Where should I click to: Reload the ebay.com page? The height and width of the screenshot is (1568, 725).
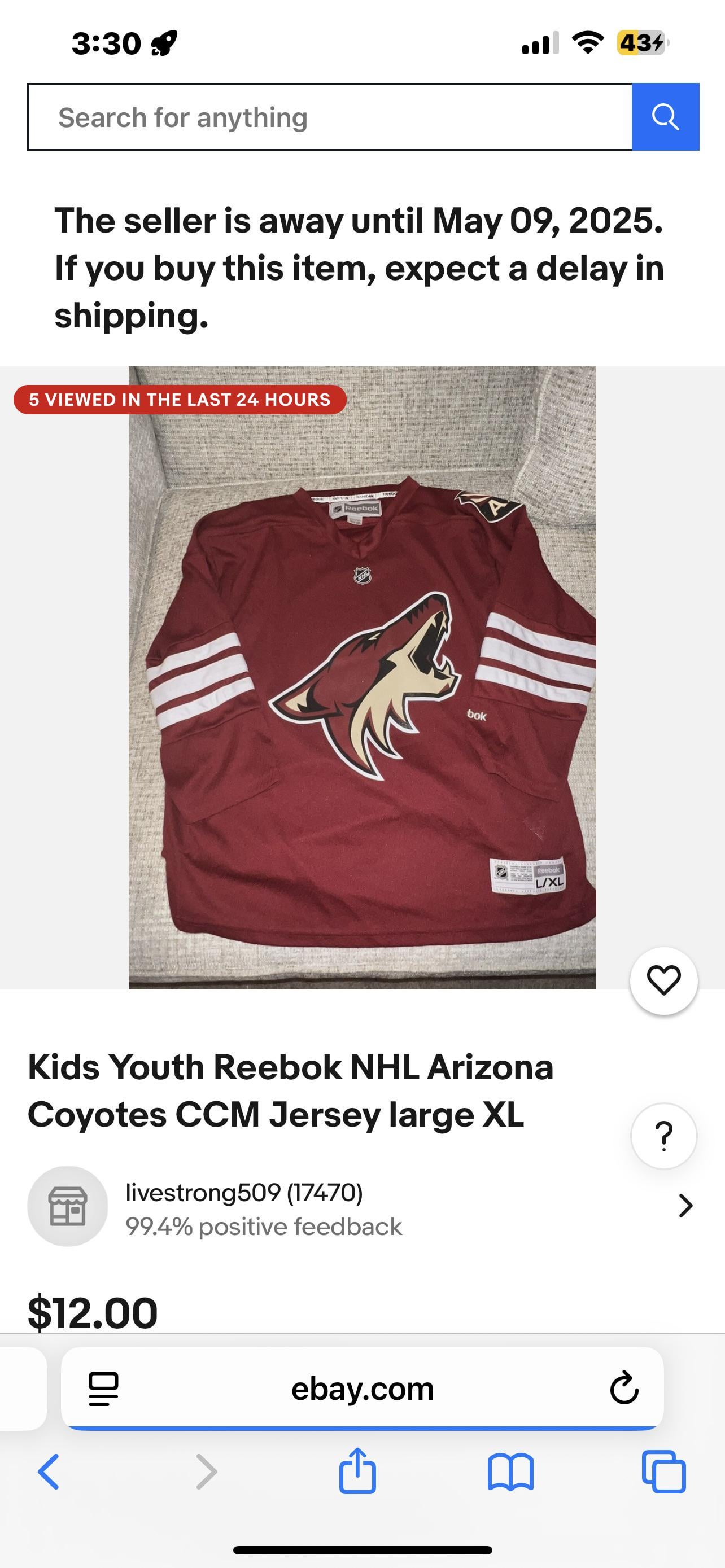point(624,1389)
